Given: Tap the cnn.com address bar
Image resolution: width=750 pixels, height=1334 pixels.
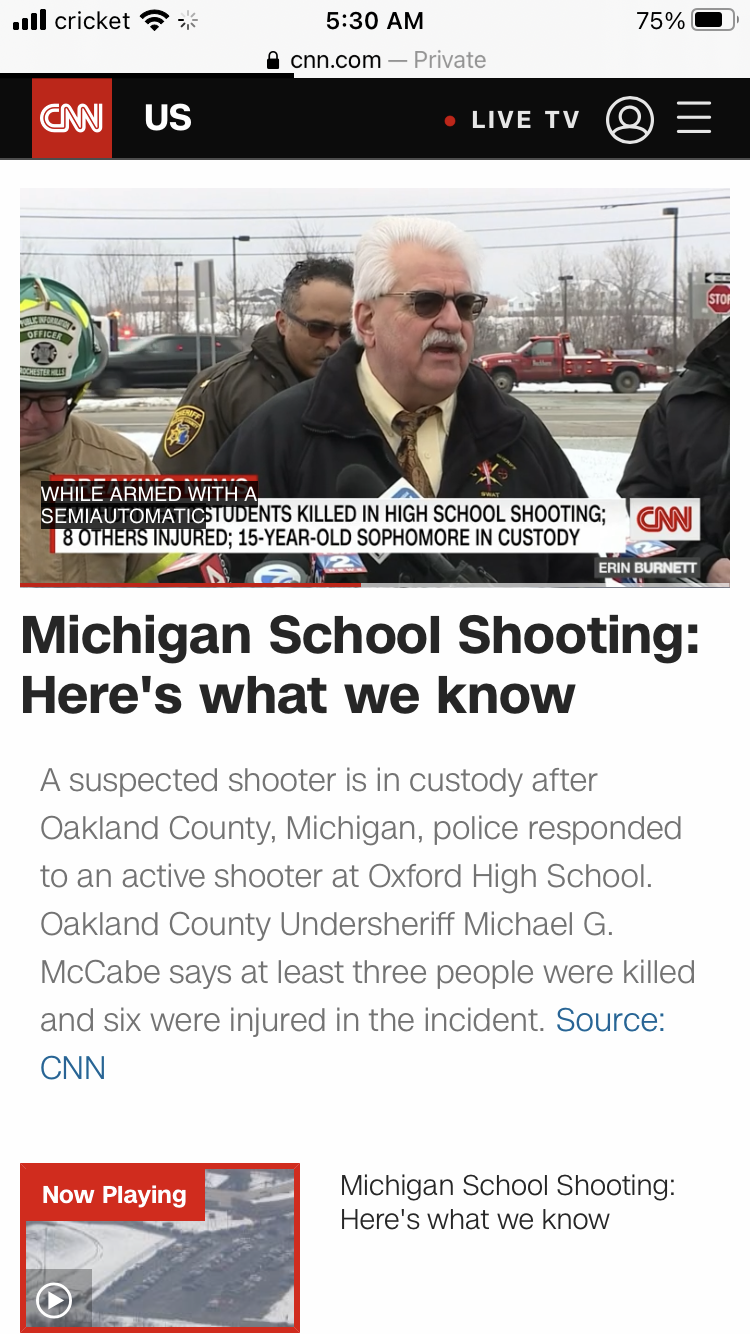Looking at the screenshot, I should [375, 60].
